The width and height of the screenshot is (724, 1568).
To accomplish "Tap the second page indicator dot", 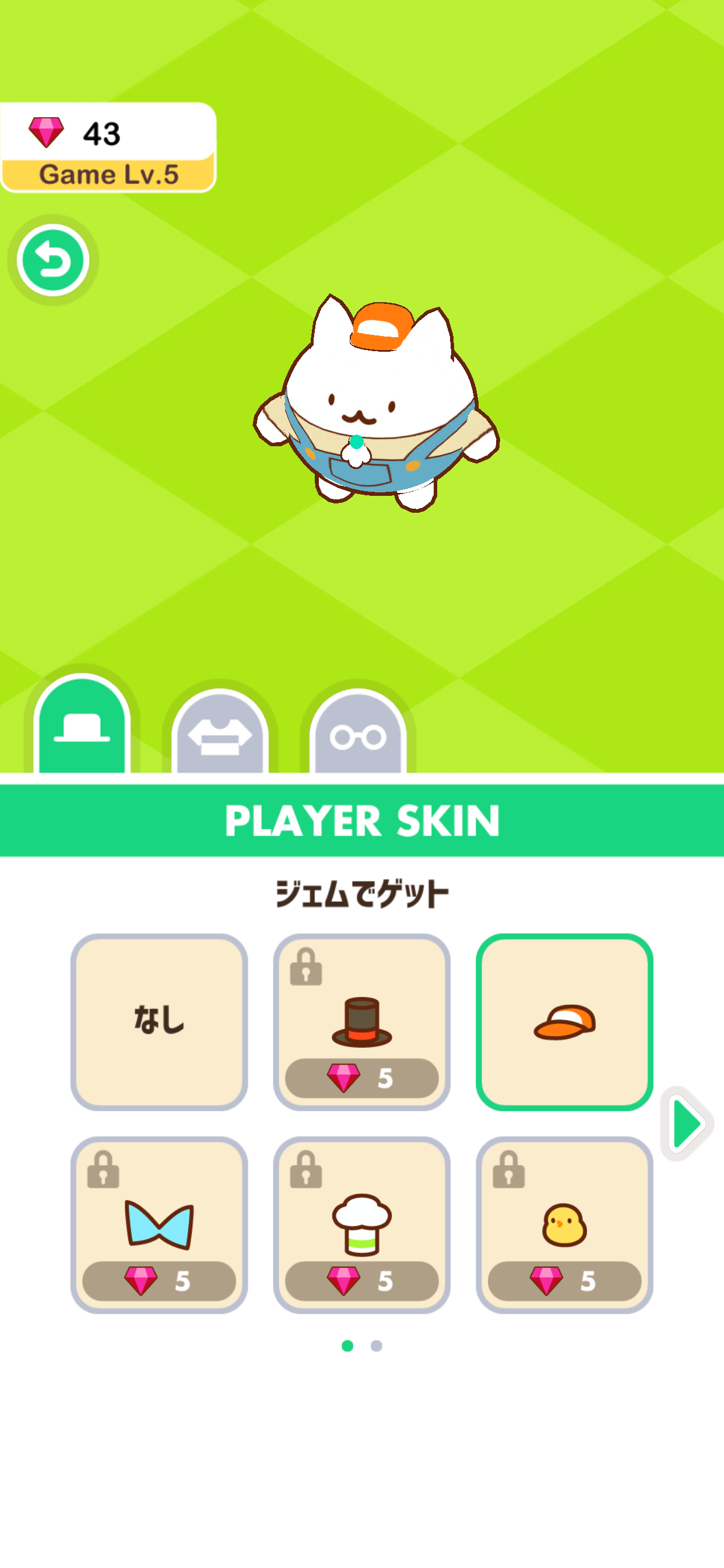I will coord(375,1346).
